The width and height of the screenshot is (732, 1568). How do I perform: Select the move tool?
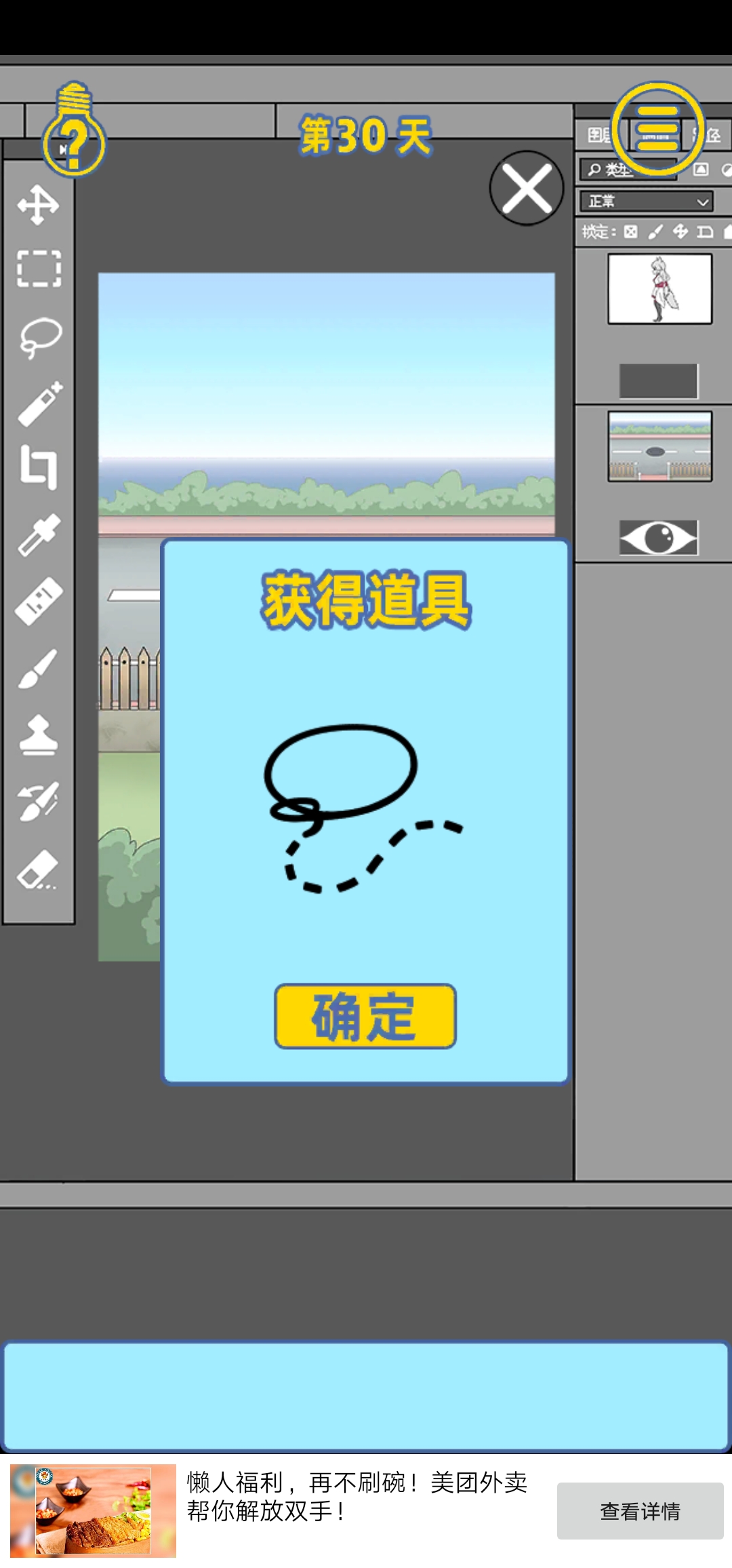(38, 204)
